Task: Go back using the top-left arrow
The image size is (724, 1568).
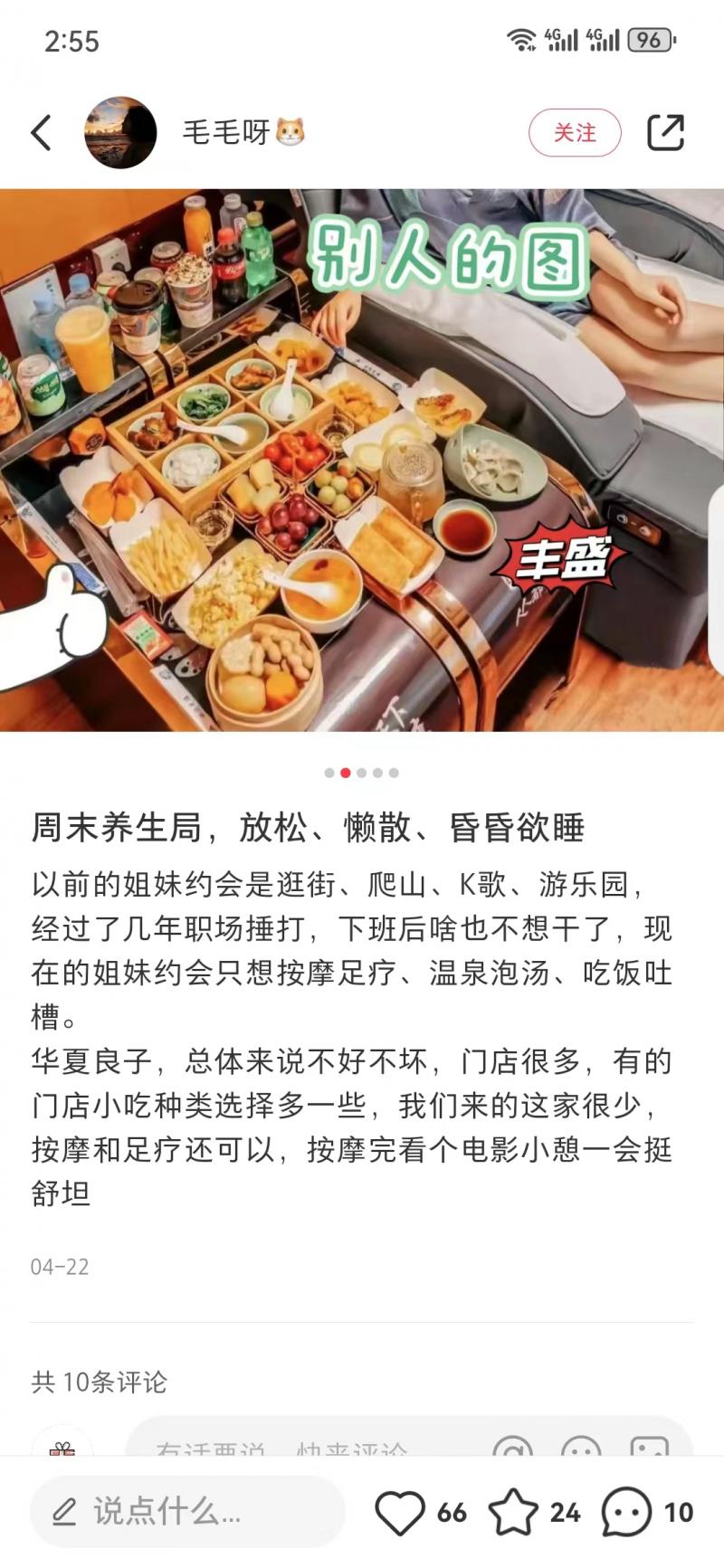Action: [42, 133]
